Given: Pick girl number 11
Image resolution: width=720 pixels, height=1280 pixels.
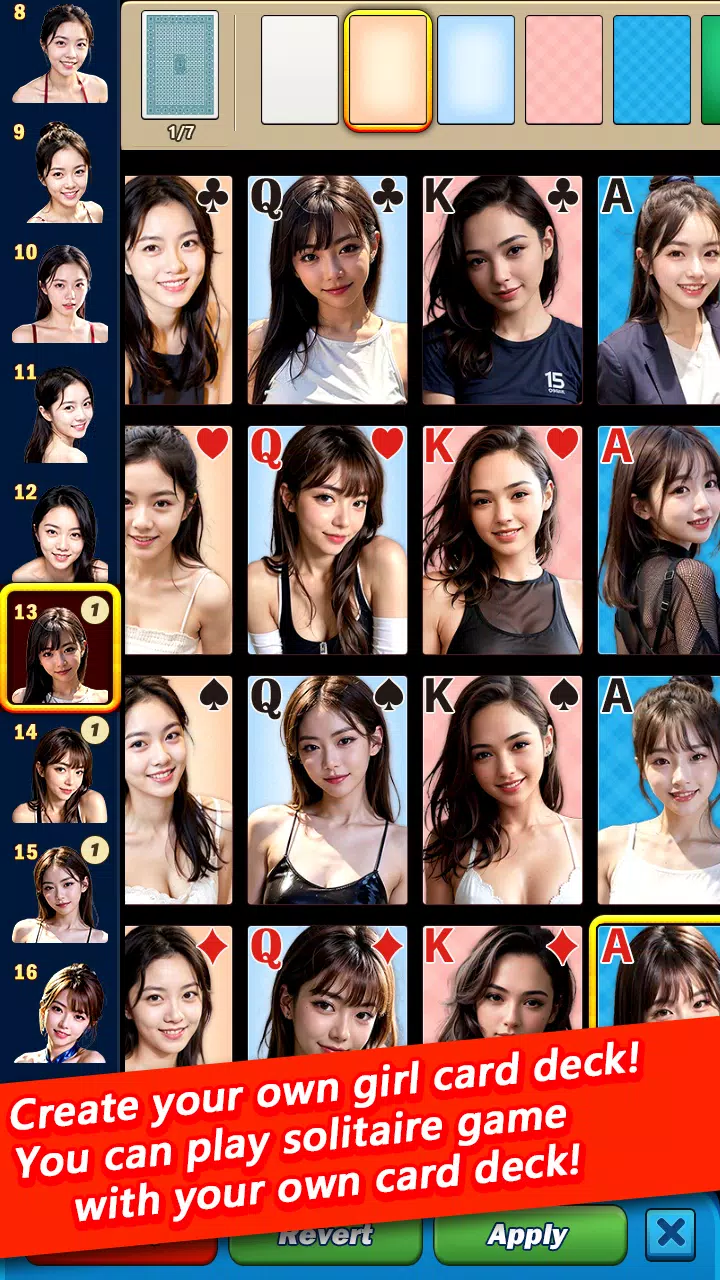Looking at the screenshot, I should click(x=60, y=412).
